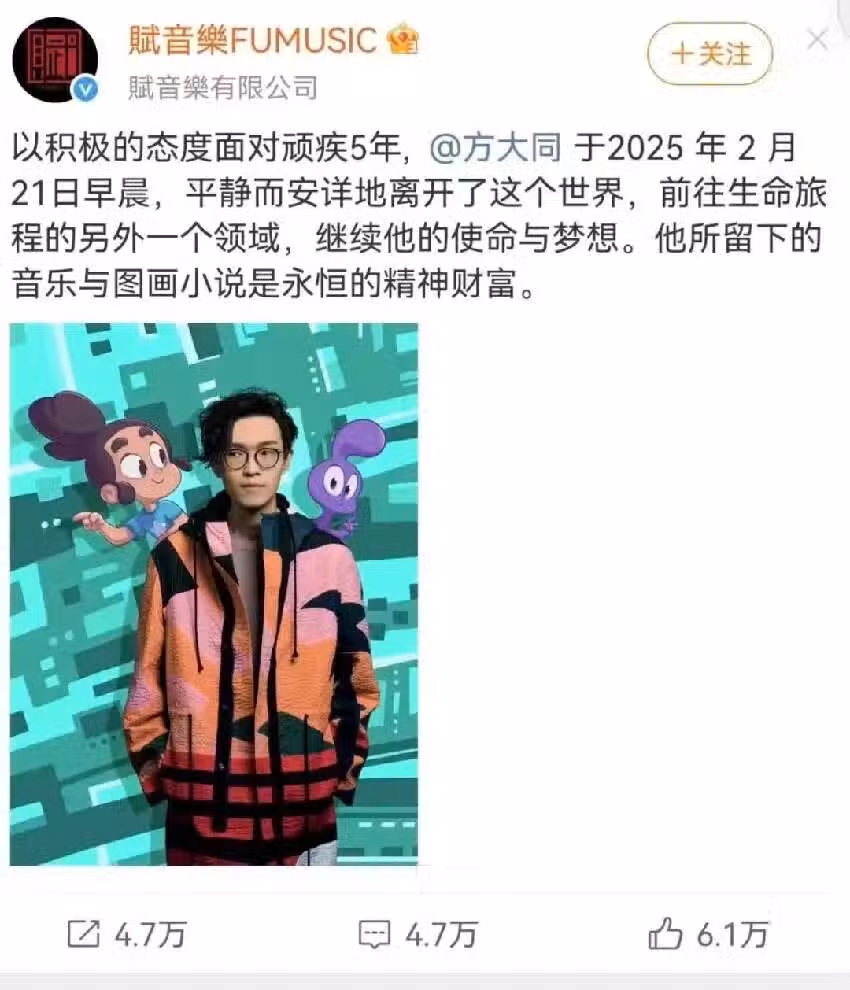850x990 pixels.
Task: Like this post
Action: [708, 935]
